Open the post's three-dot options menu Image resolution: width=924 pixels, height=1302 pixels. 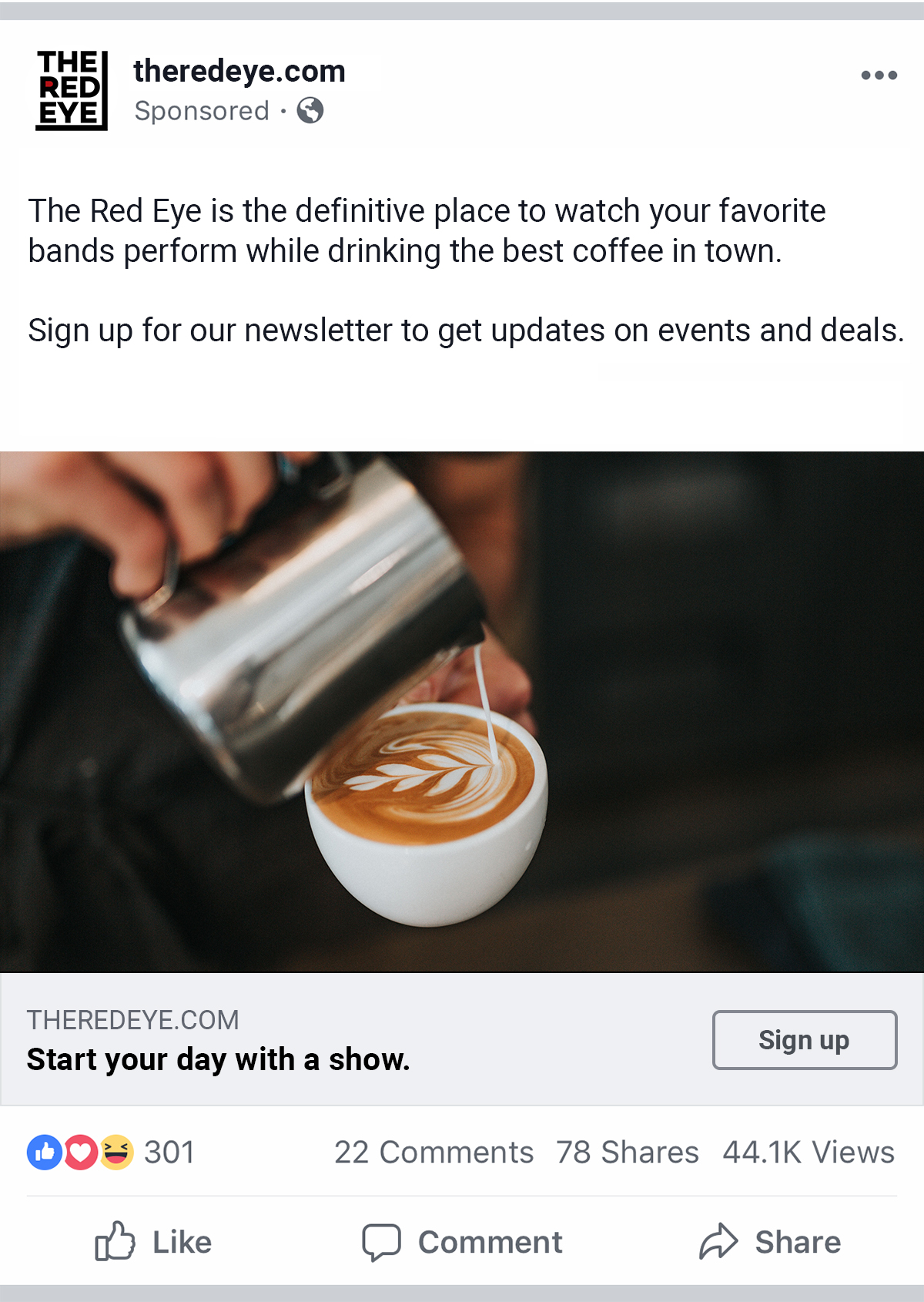879,76
